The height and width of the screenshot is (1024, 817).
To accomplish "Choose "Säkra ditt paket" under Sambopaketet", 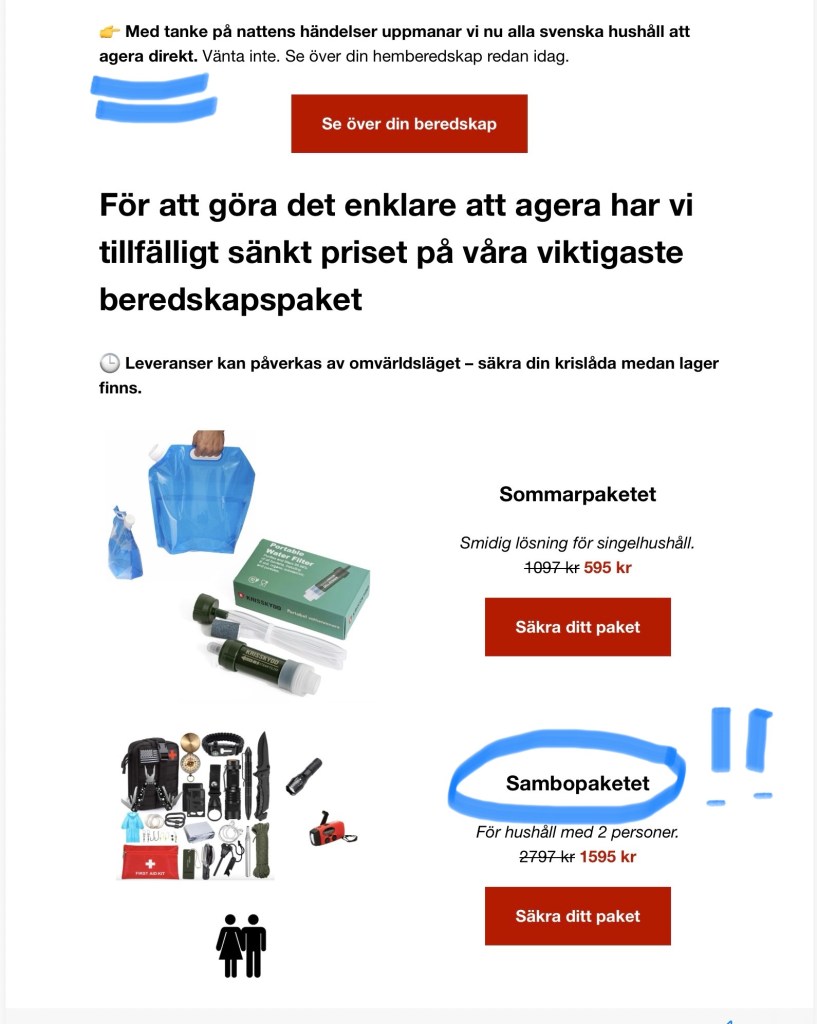I will (x=577, y=916).
